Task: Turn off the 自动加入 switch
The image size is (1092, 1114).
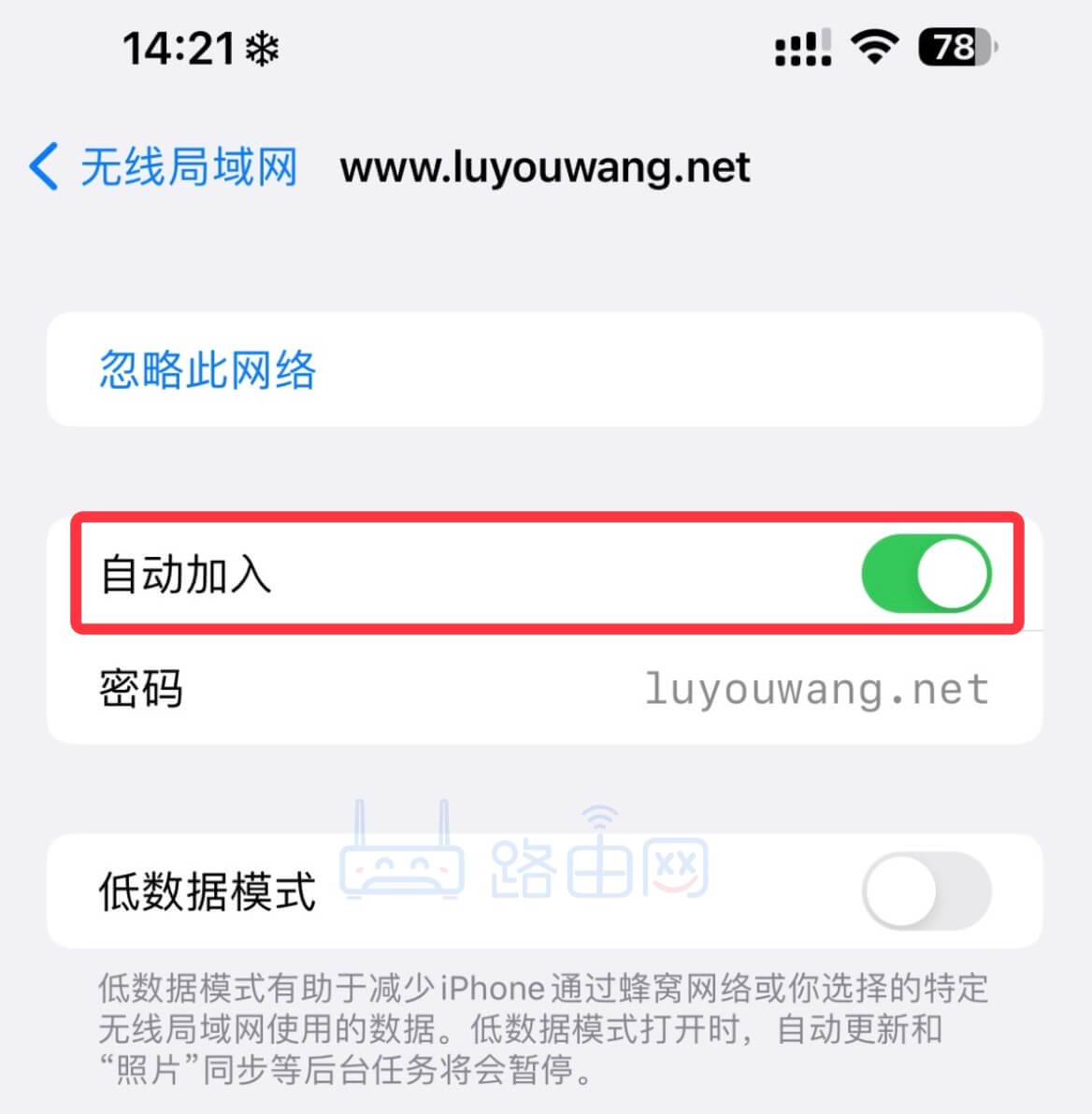Action: (926, 574)
